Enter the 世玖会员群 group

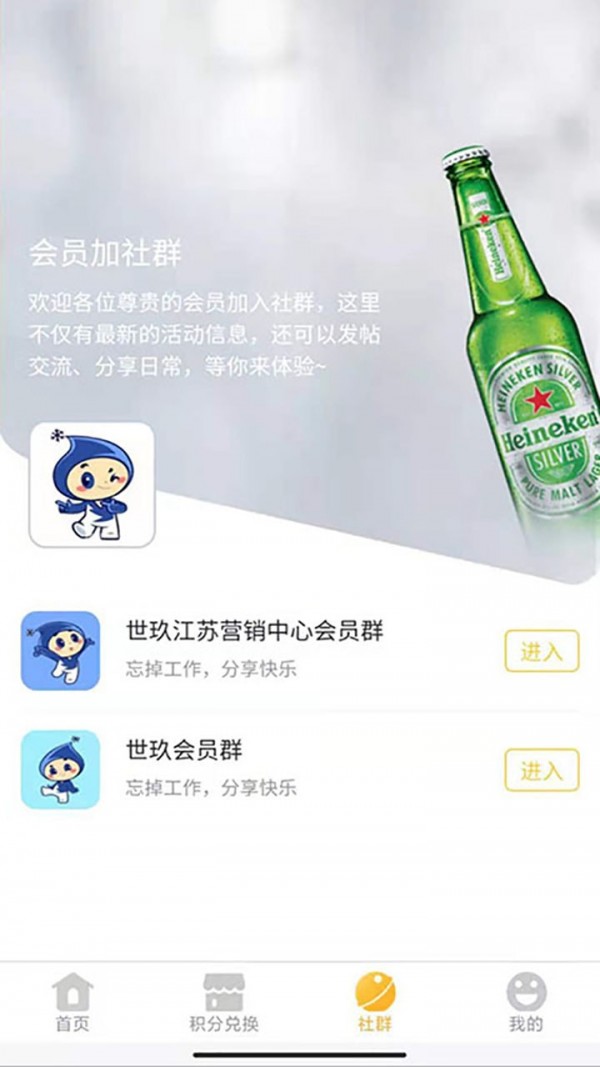pos(541,770)
